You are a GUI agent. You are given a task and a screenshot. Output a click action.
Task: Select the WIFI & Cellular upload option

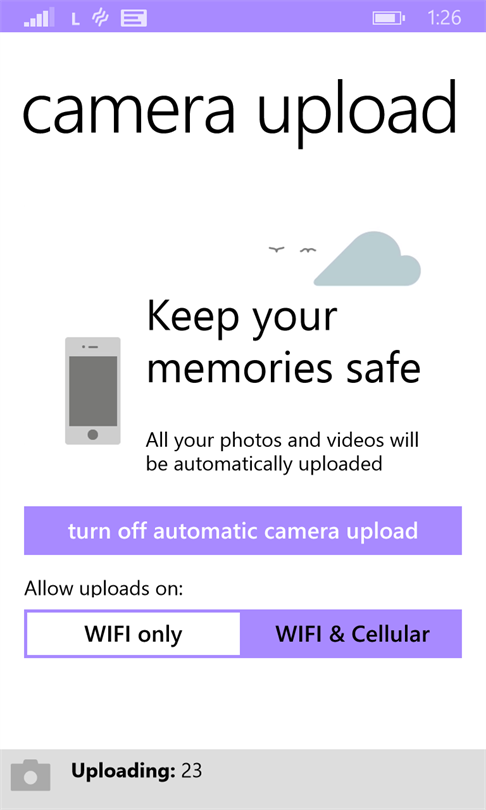352,634
